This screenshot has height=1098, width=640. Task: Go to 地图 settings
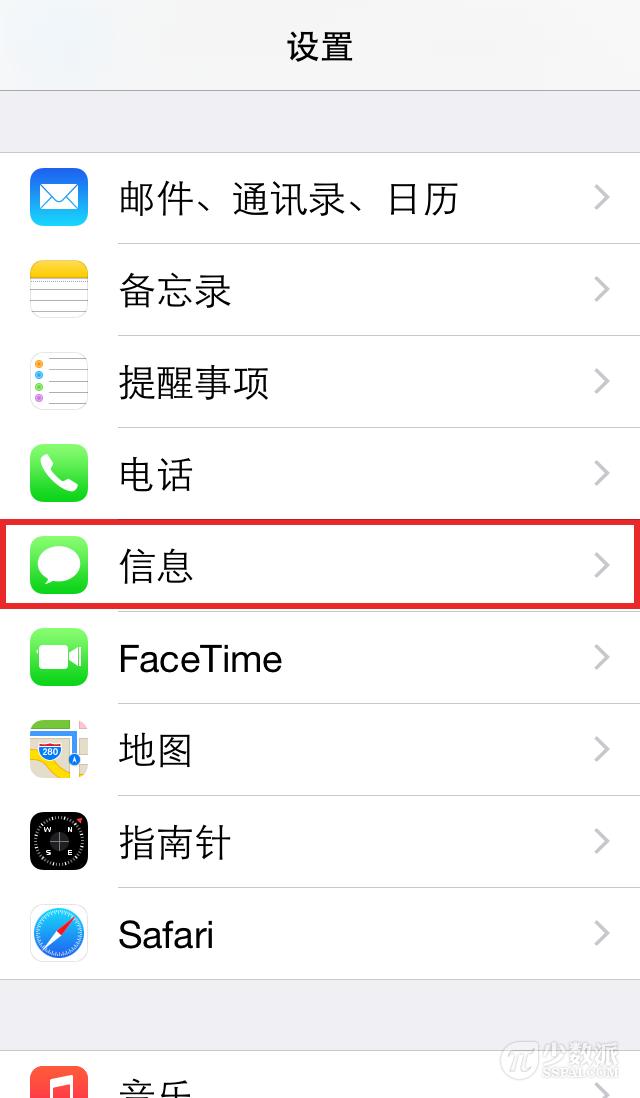click(x=320, y=750)
